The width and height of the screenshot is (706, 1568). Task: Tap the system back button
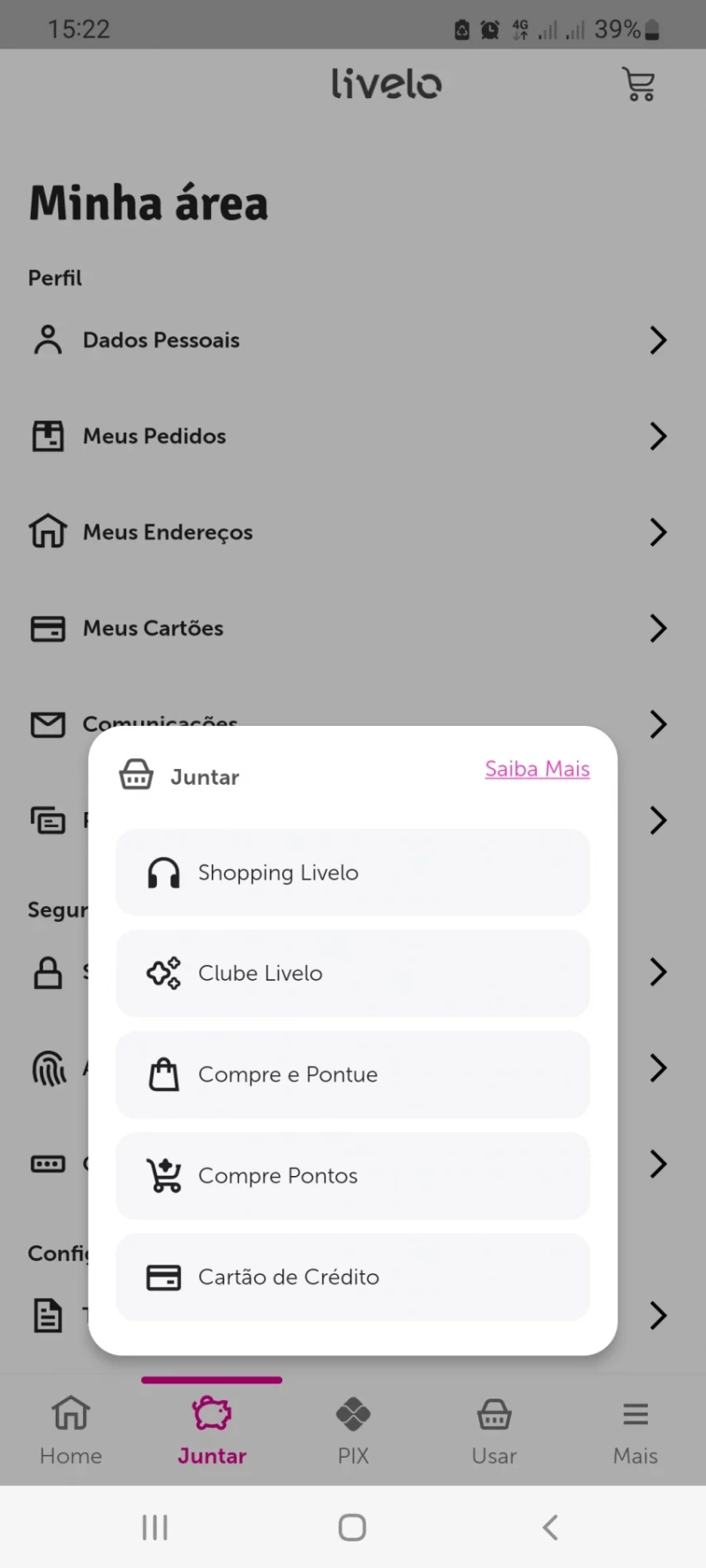pos(551,1527)
